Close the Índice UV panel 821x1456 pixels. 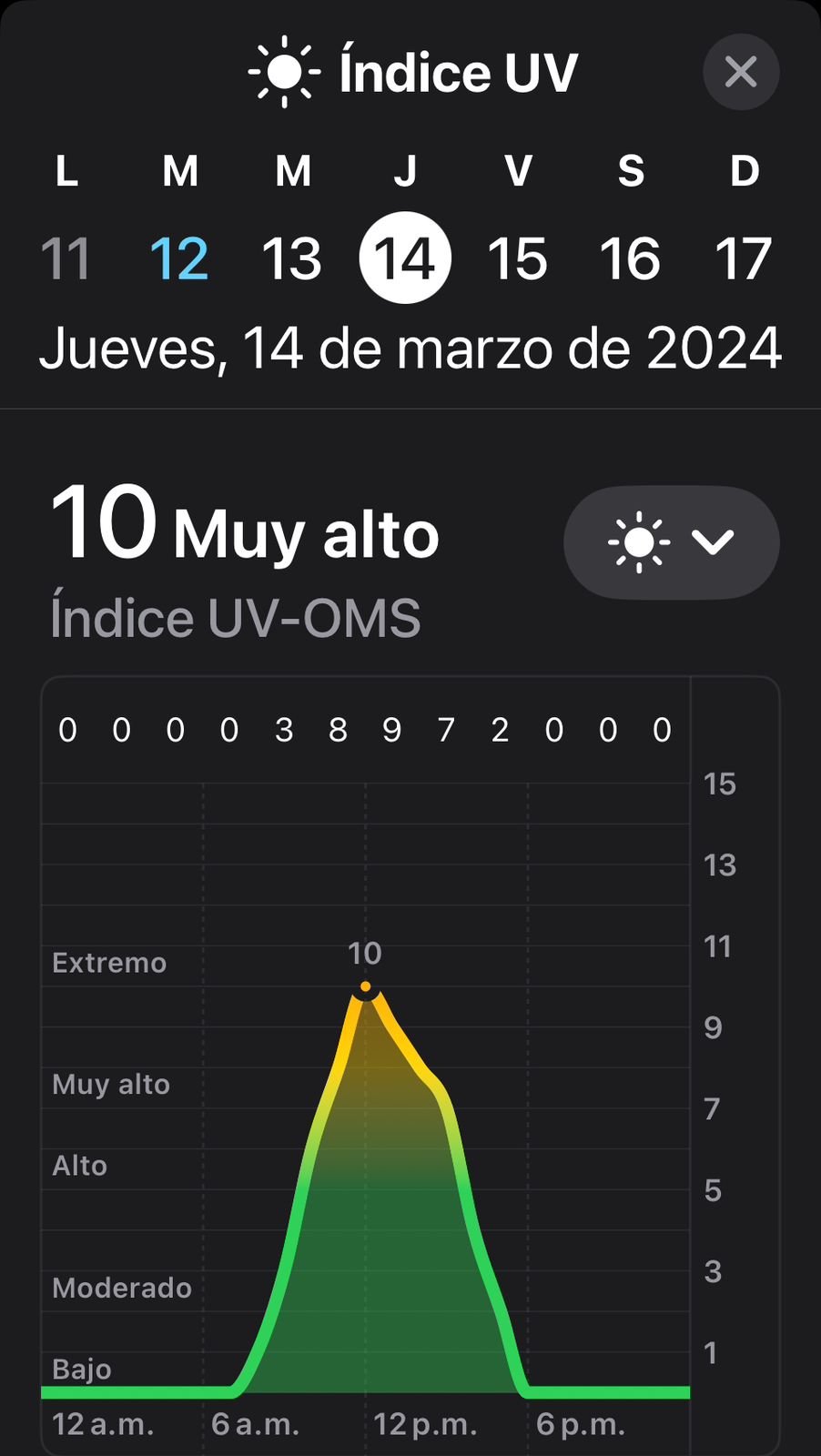coord(741,72)
